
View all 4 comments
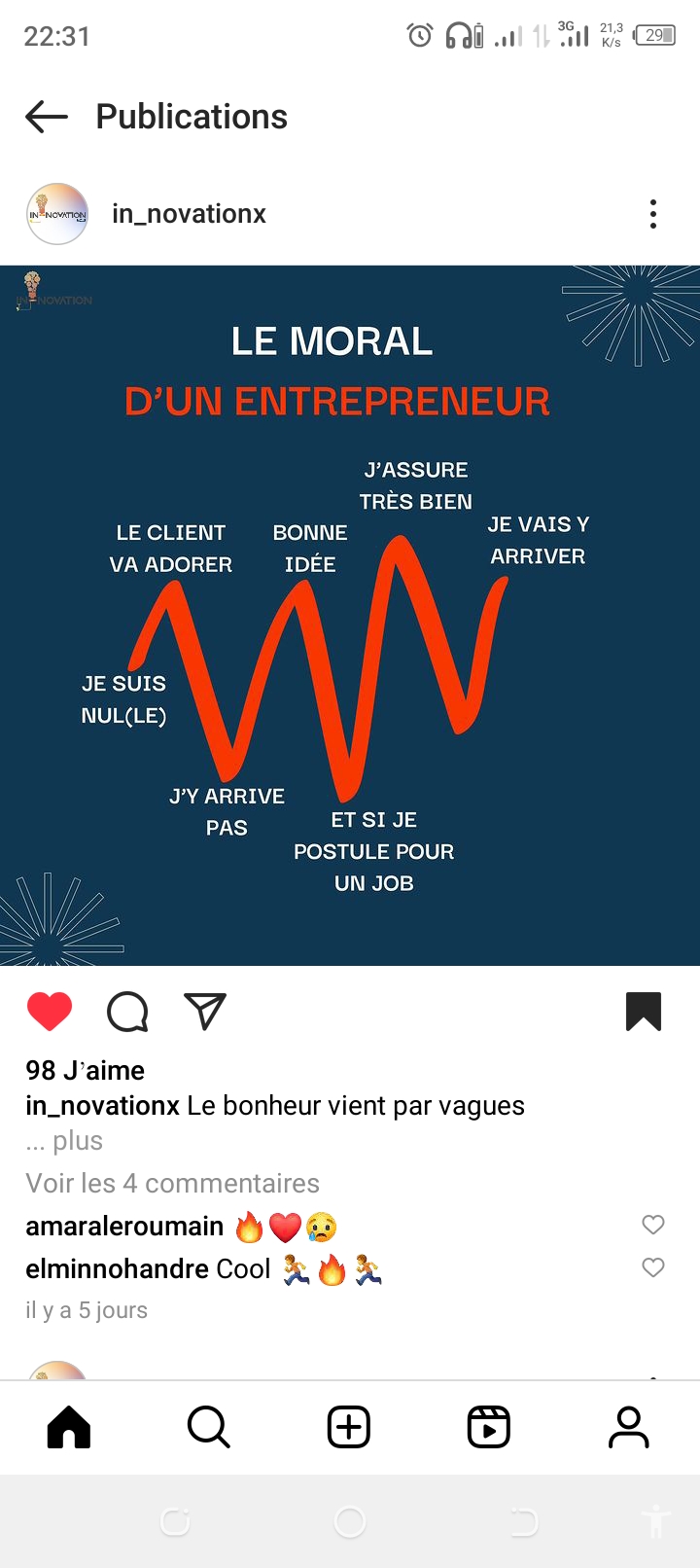pos(172,1183)
